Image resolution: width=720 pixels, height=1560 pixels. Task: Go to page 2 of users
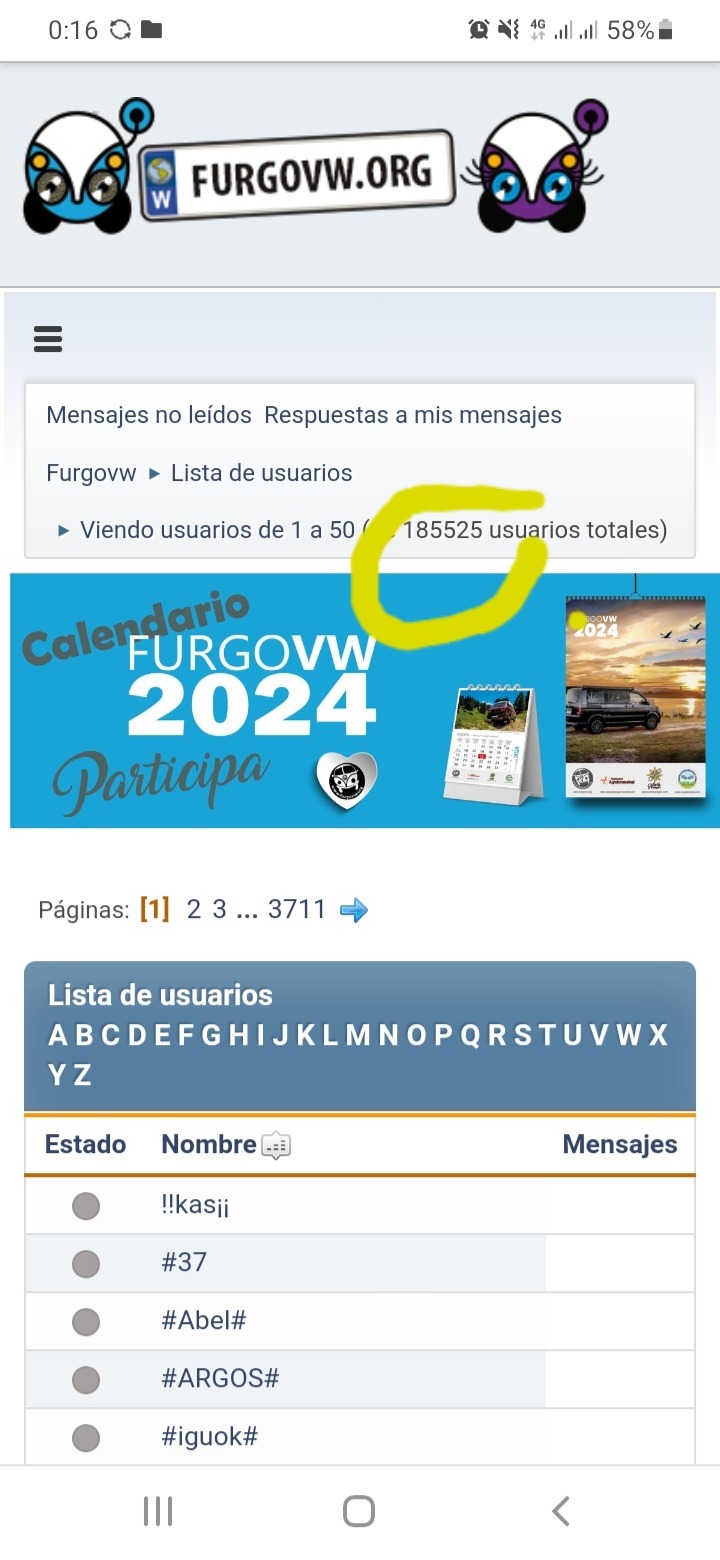click(193, 909)
